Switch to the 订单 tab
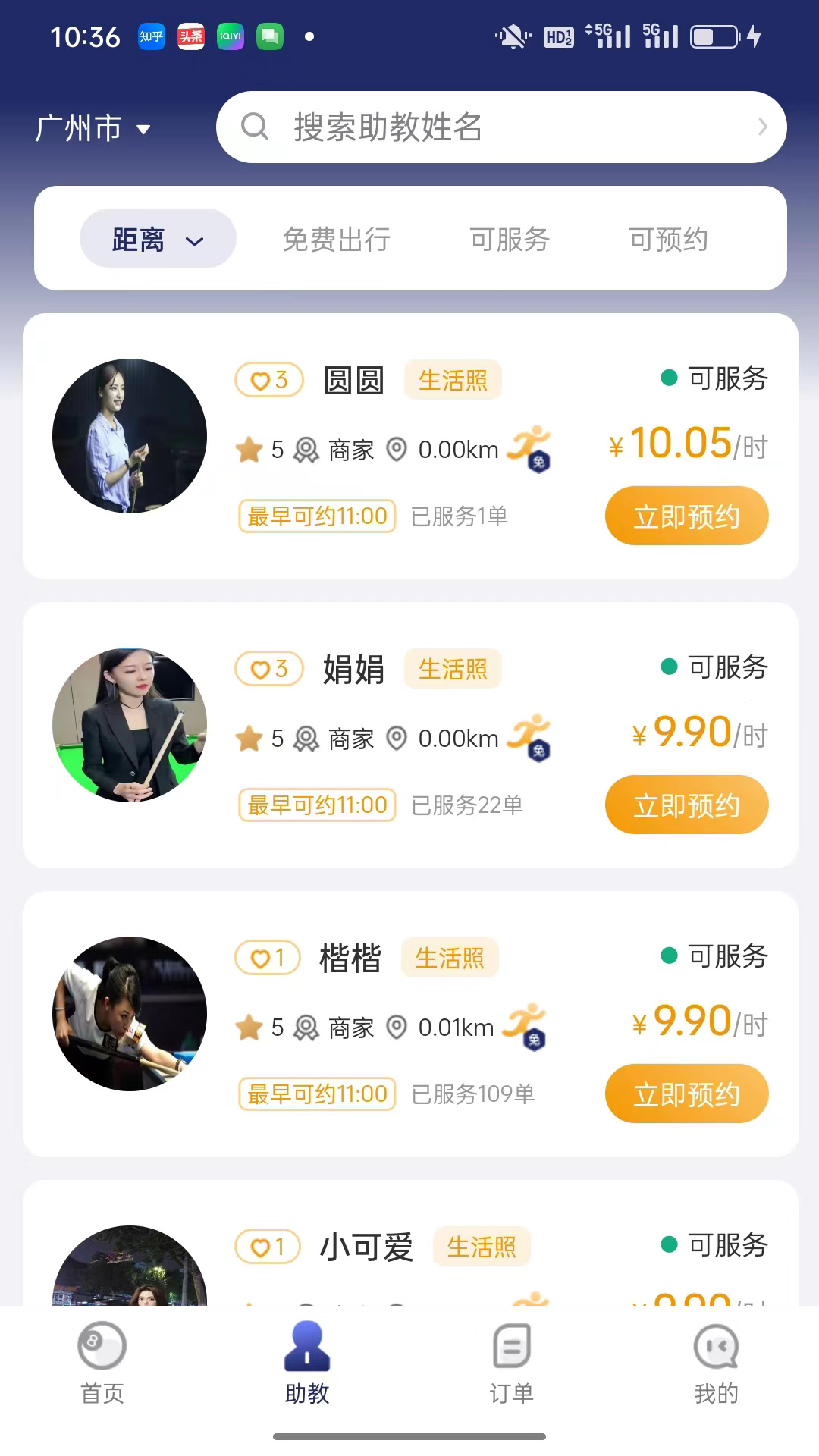819x1456 pixels. click(x=512, y=1363)
